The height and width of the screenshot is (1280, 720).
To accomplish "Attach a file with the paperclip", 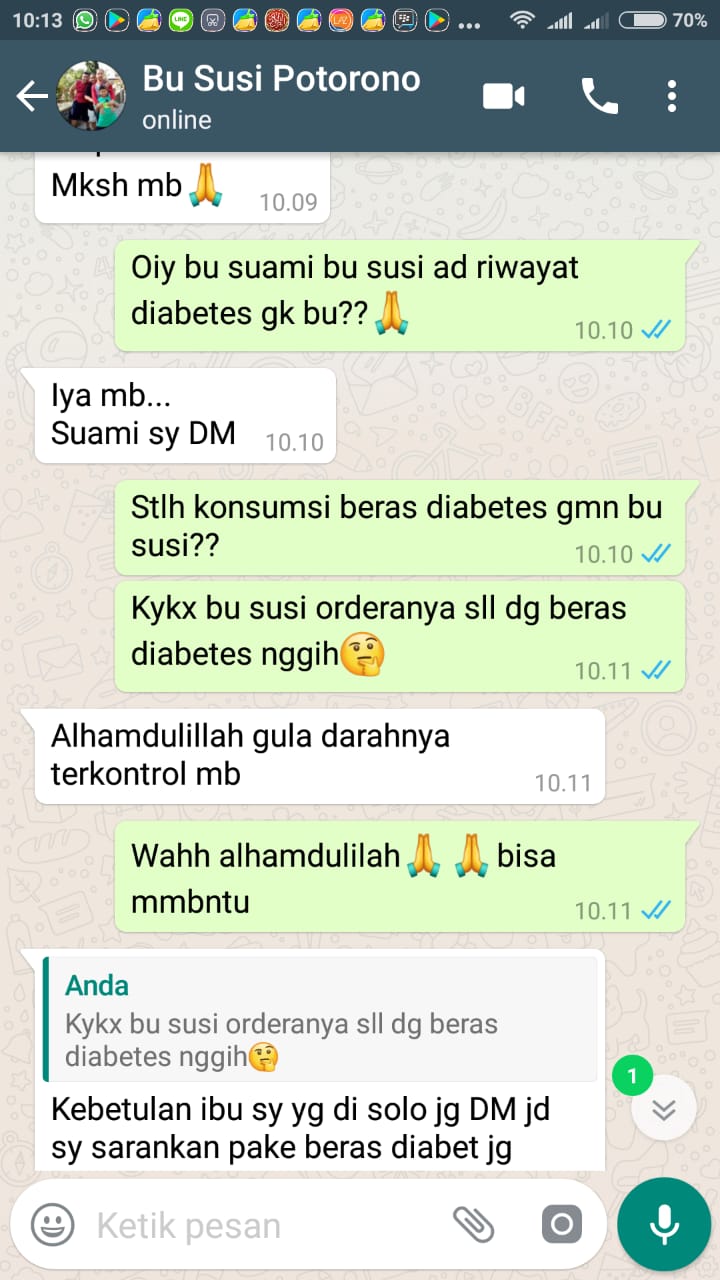I will (x=474, y=1223).
